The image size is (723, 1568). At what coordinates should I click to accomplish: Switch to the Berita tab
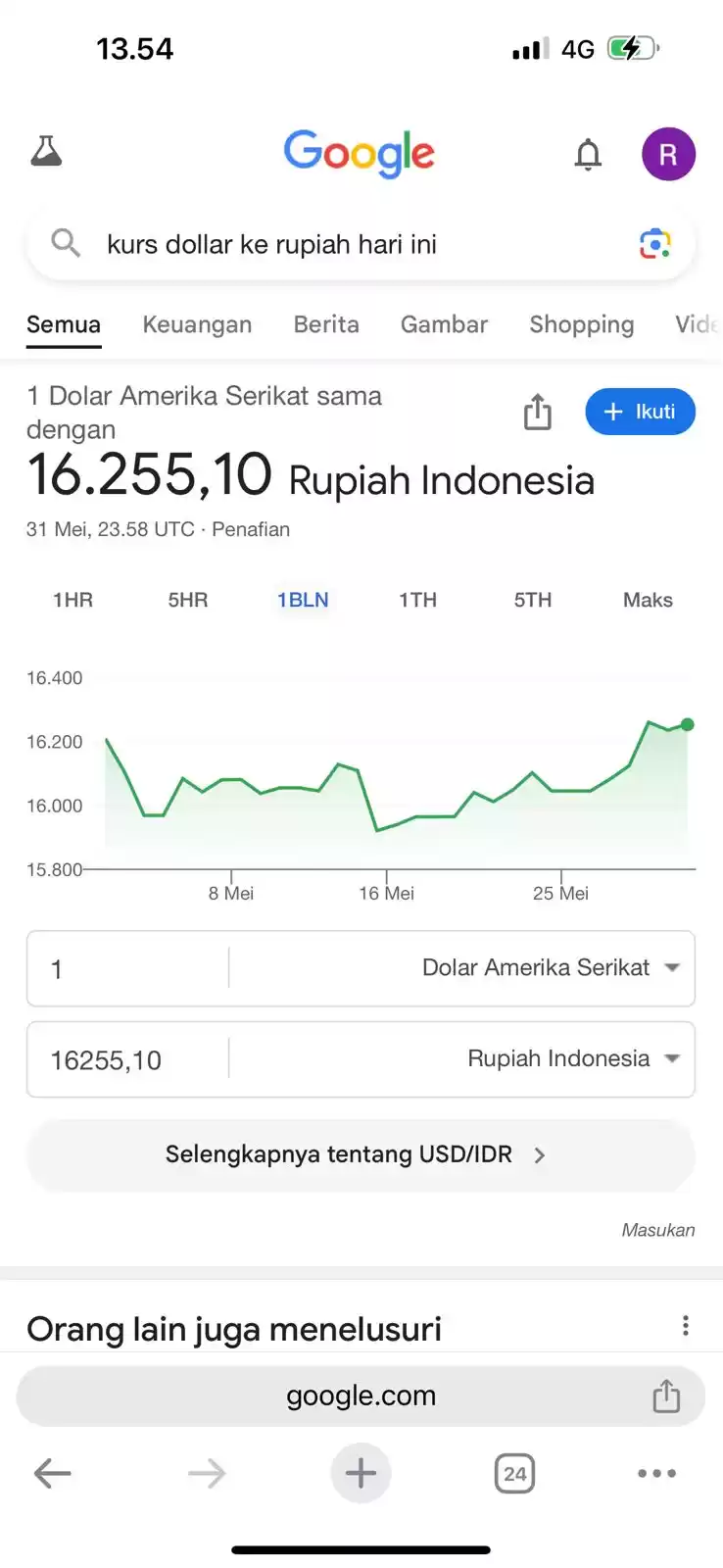point(326,324)
